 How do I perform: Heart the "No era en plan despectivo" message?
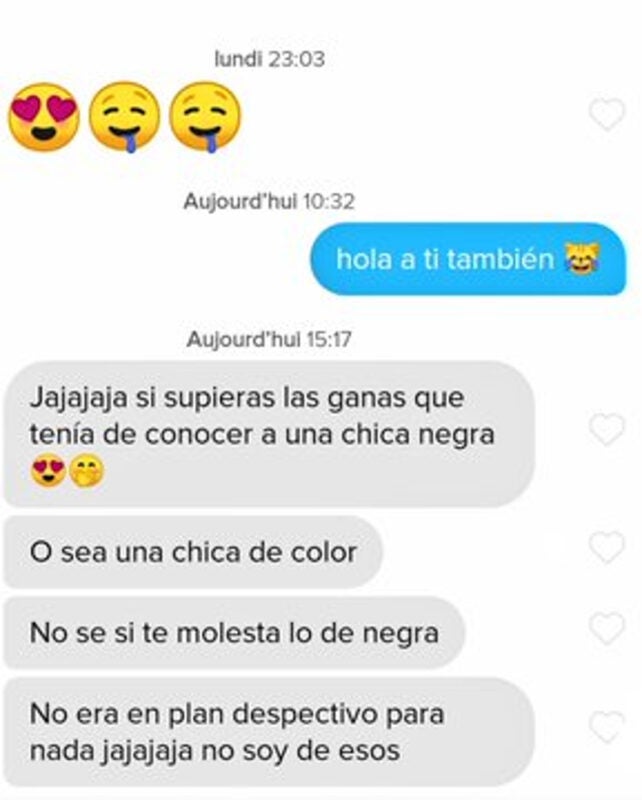pyautogui.click(x=606, y=727)
